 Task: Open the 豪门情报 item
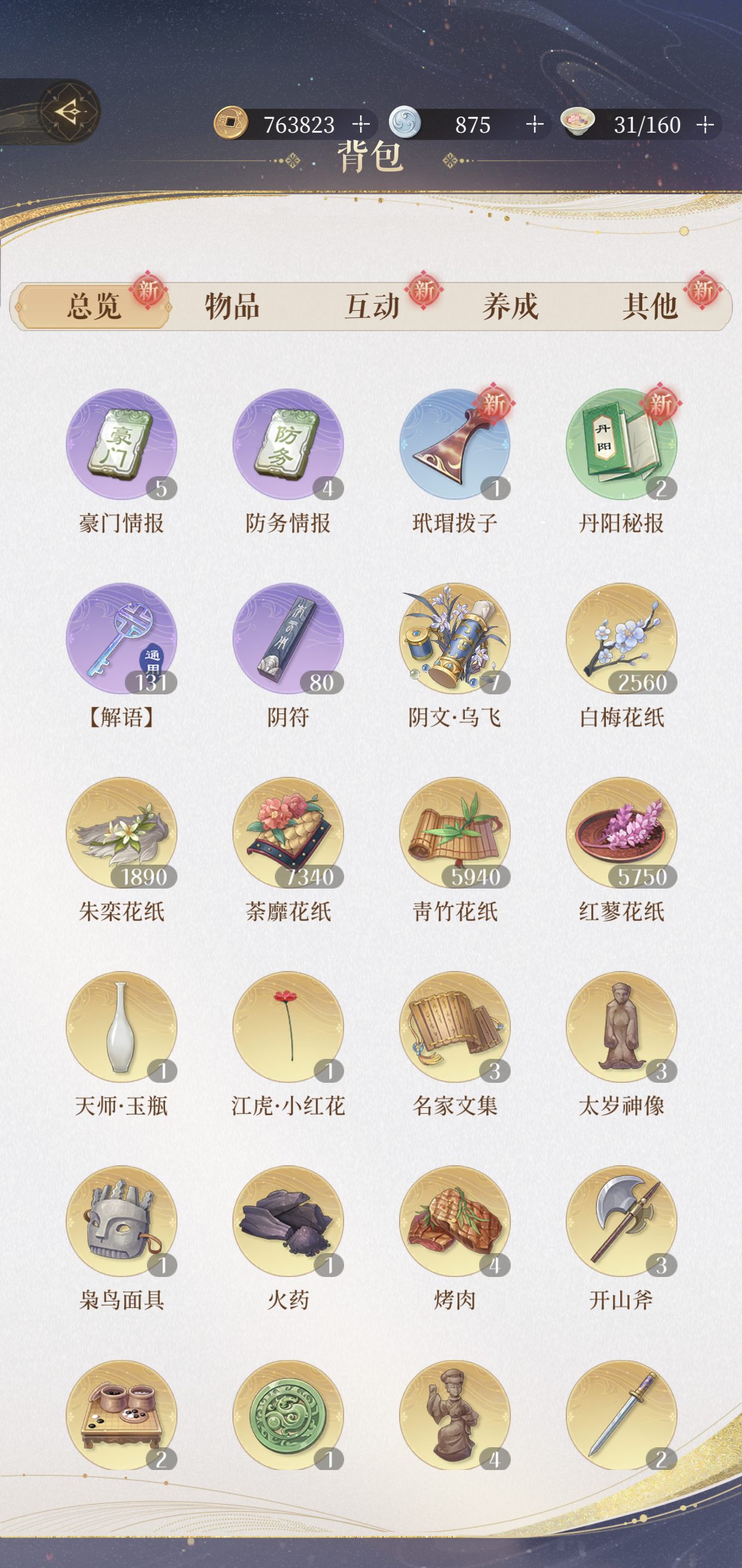121,445
